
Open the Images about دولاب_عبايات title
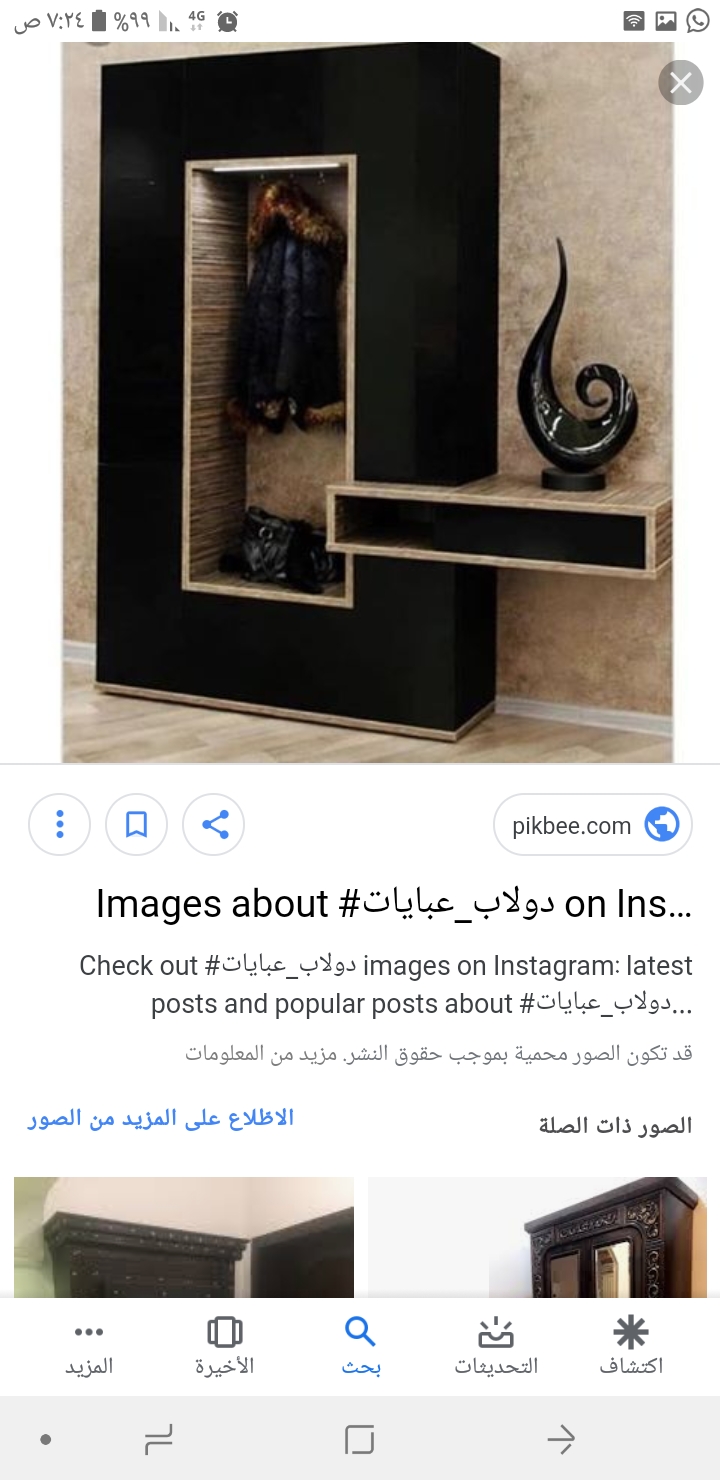[x=394, y=904]
